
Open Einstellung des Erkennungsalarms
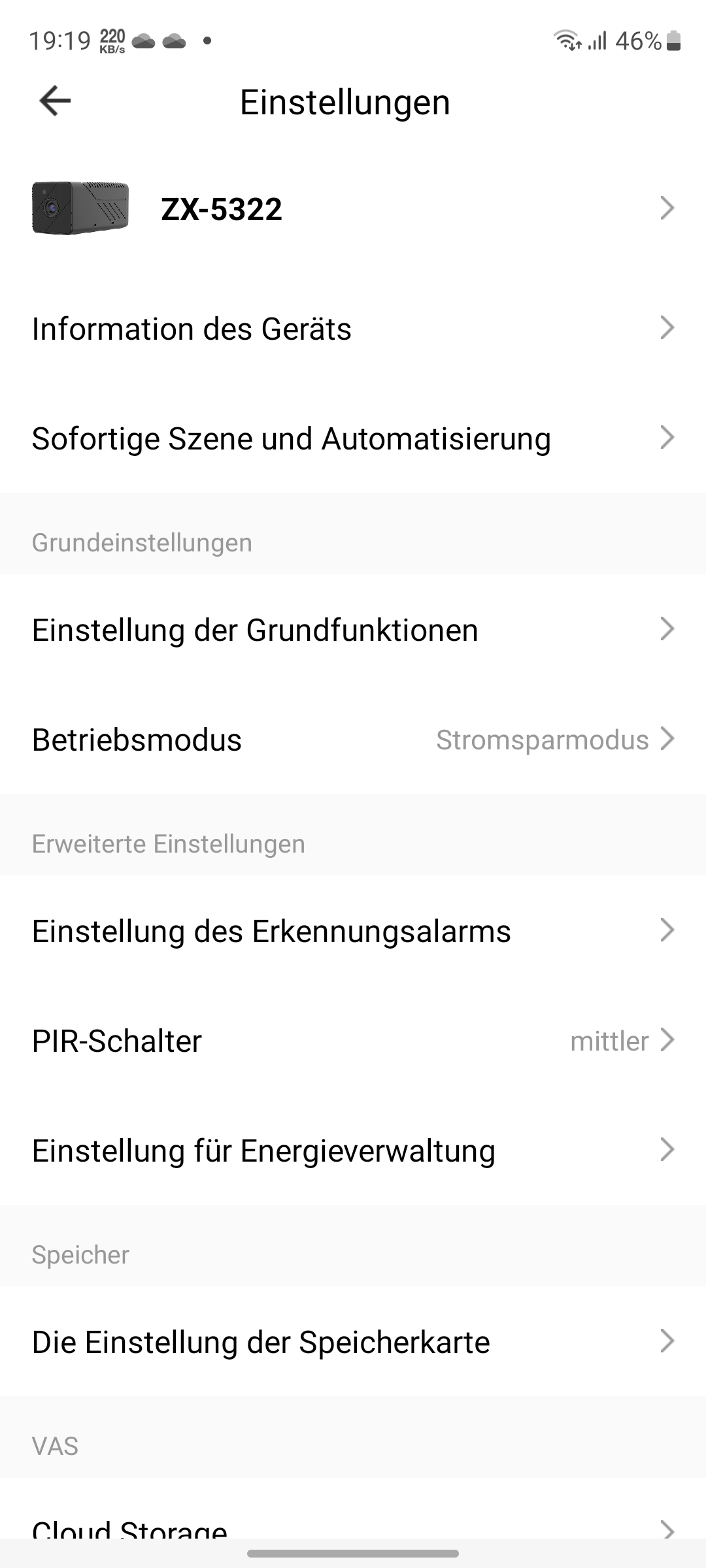pos(353,931)
